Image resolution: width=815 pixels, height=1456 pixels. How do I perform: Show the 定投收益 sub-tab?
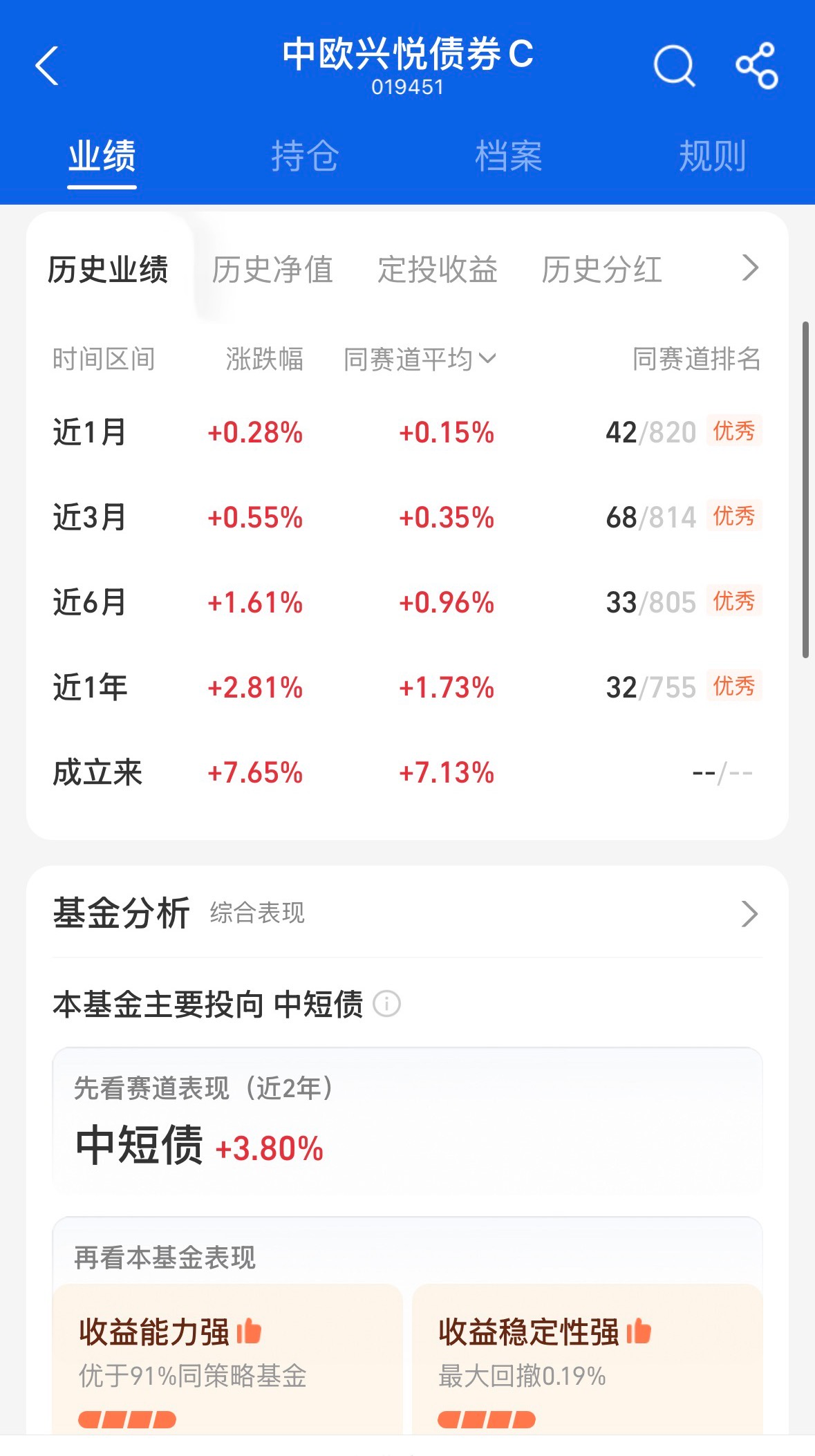[438, 270]
